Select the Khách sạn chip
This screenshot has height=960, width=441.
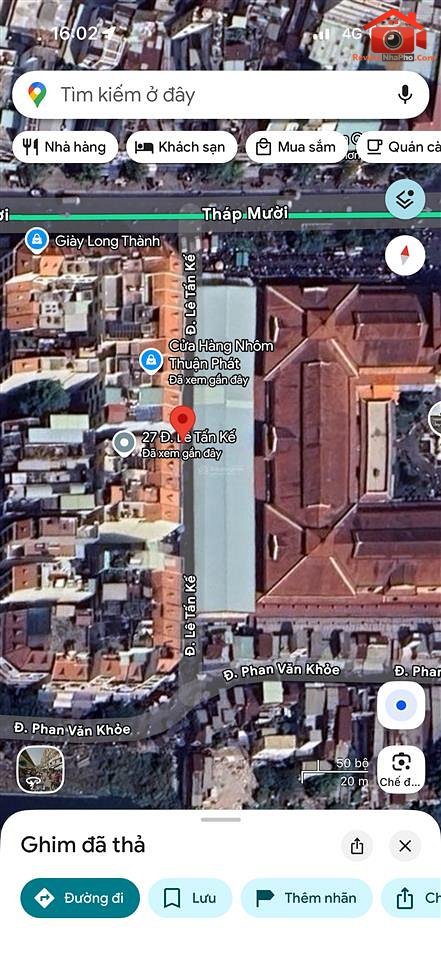pos(182,147)
